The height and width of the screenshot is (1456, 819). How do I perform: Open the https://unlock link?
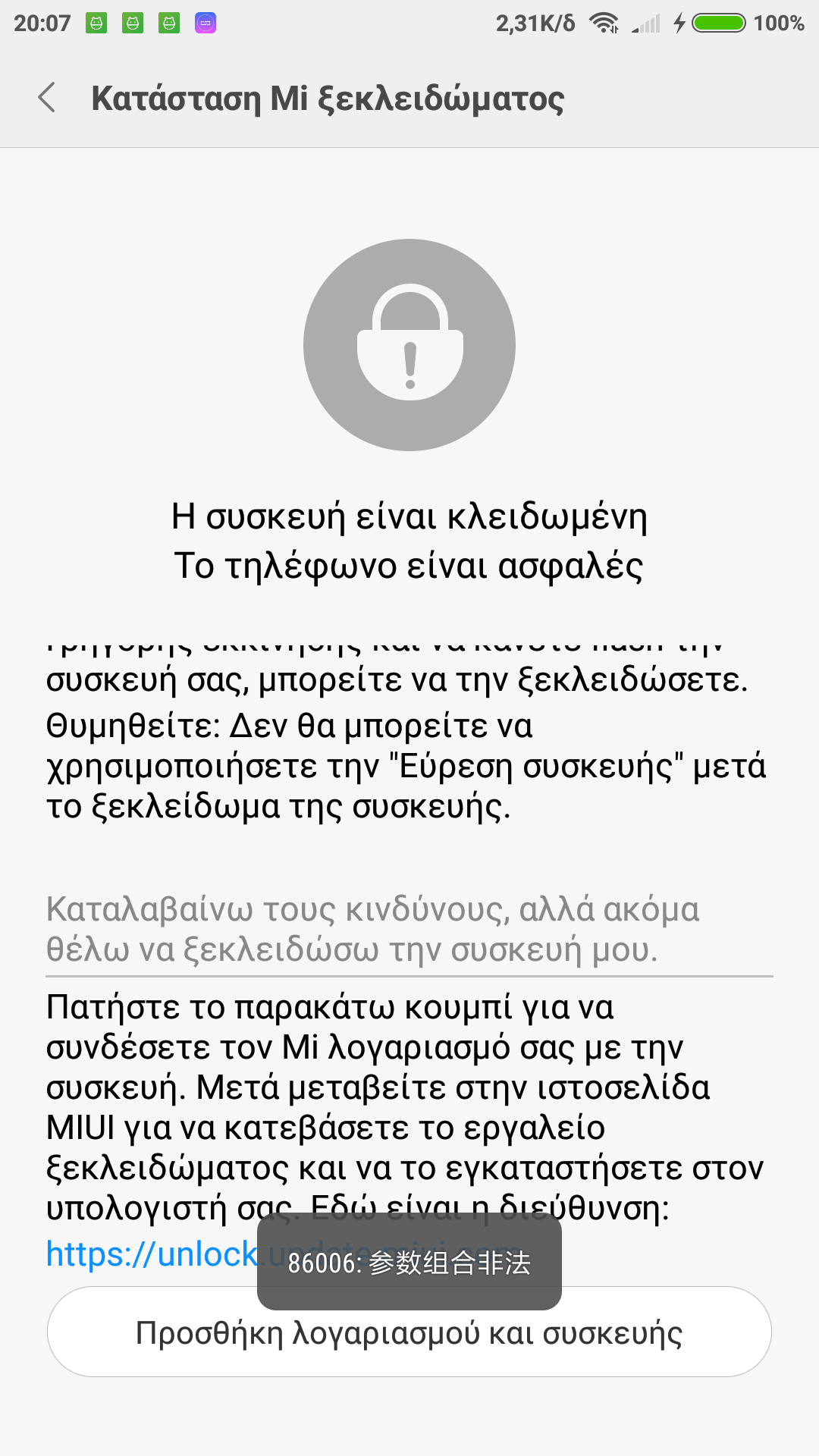152,1254
